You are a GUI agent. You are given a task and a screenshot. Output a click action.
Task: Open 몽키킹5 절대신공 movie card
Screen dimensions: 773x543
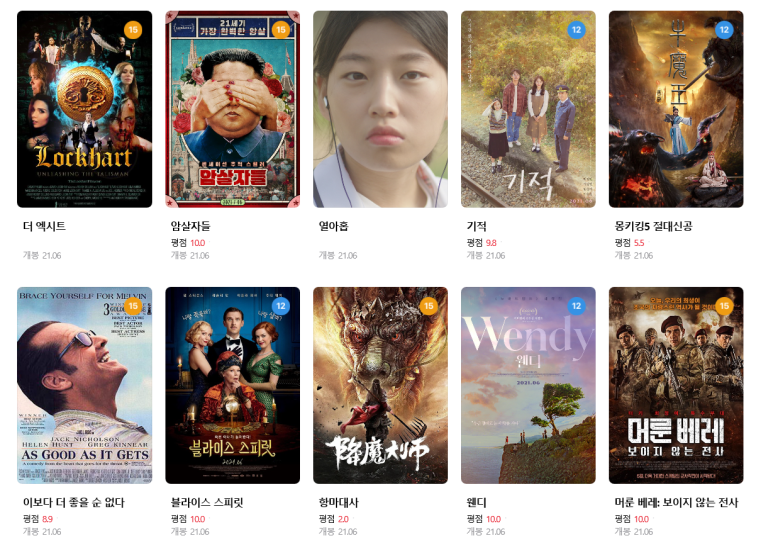(x=676, y=109)
